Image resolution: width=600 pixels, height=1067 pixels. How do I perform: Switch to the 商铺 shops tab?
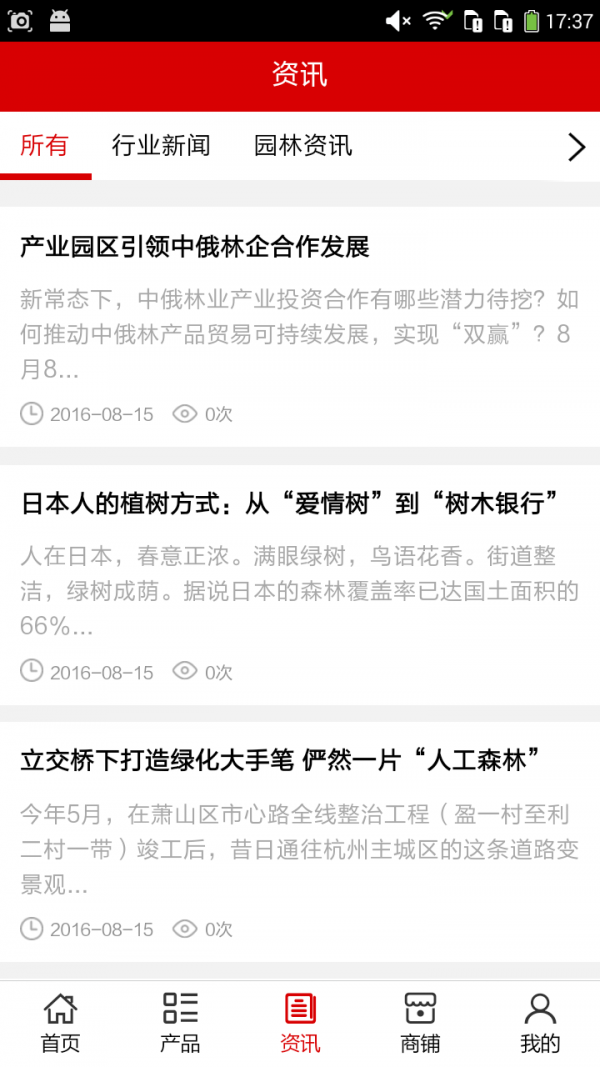coord(420,1023)
